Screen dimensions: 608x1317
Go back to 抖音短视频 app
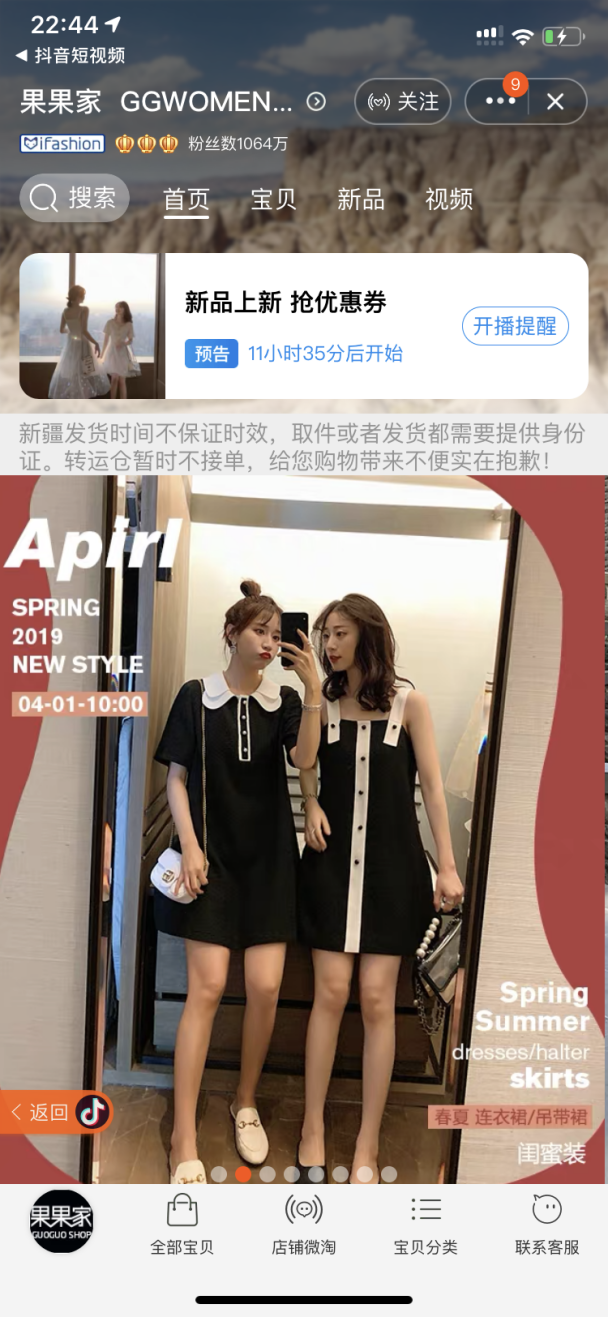coord(70,56)
